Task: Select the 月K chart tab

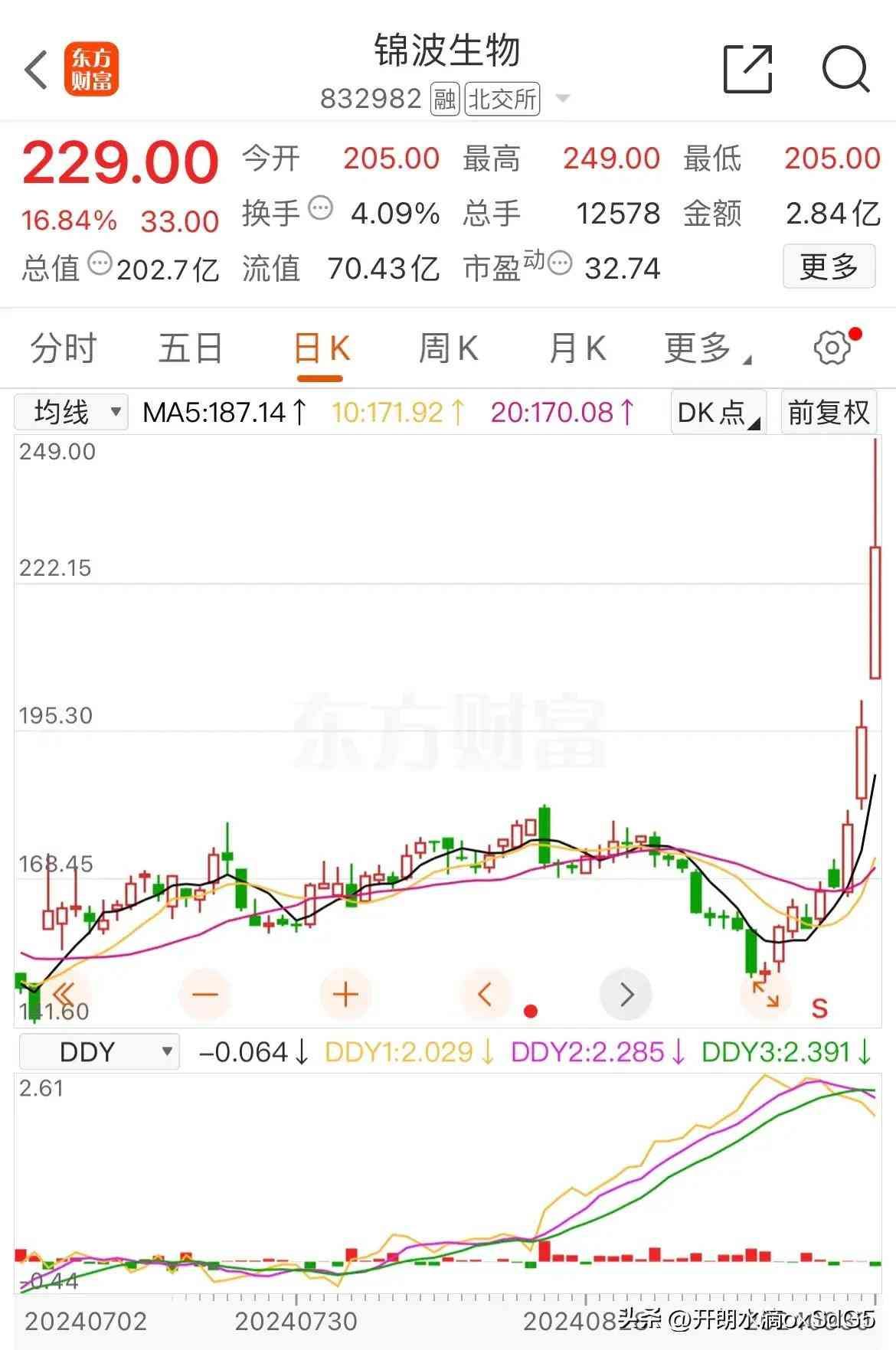Action: click(577, 349)
